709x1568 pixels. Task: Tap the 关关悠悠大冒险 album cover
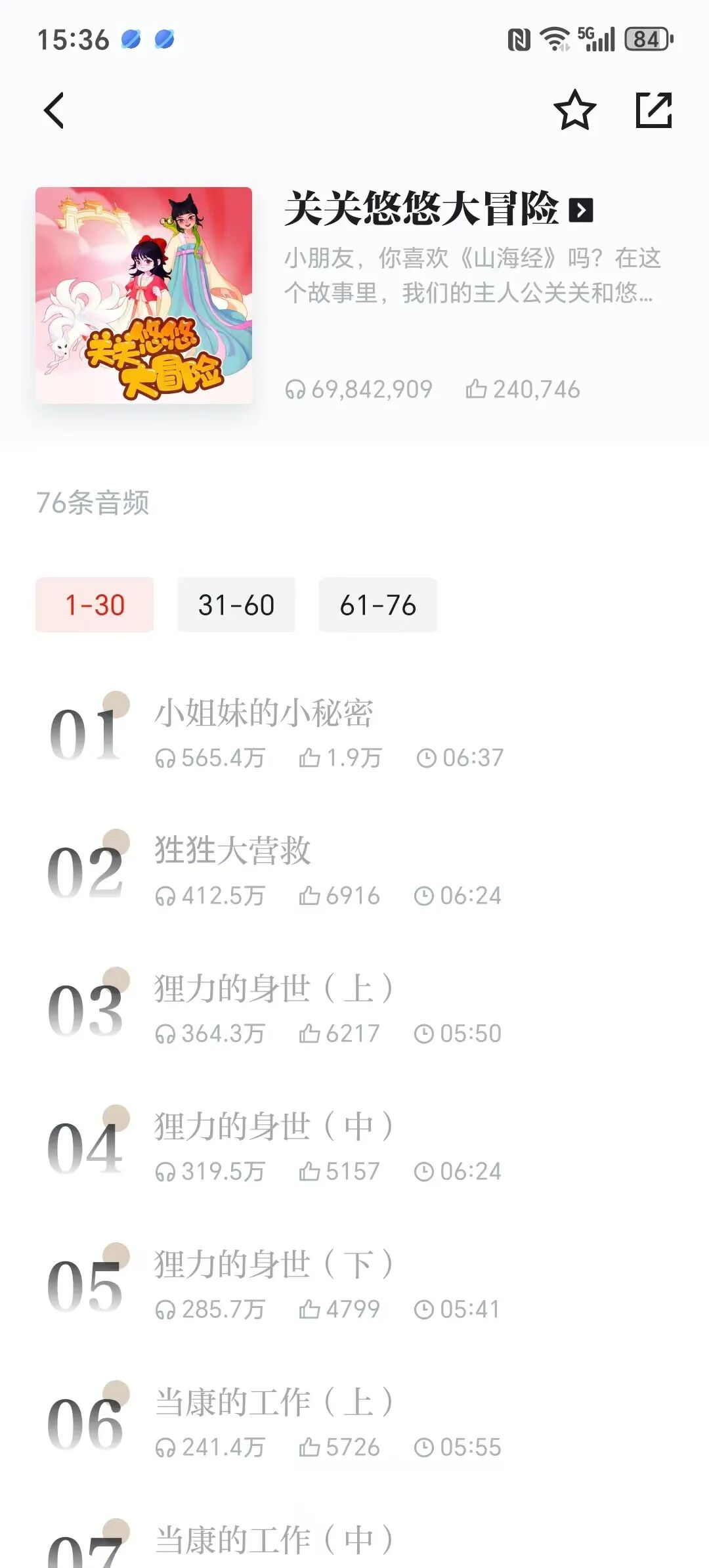coord(144,295)
